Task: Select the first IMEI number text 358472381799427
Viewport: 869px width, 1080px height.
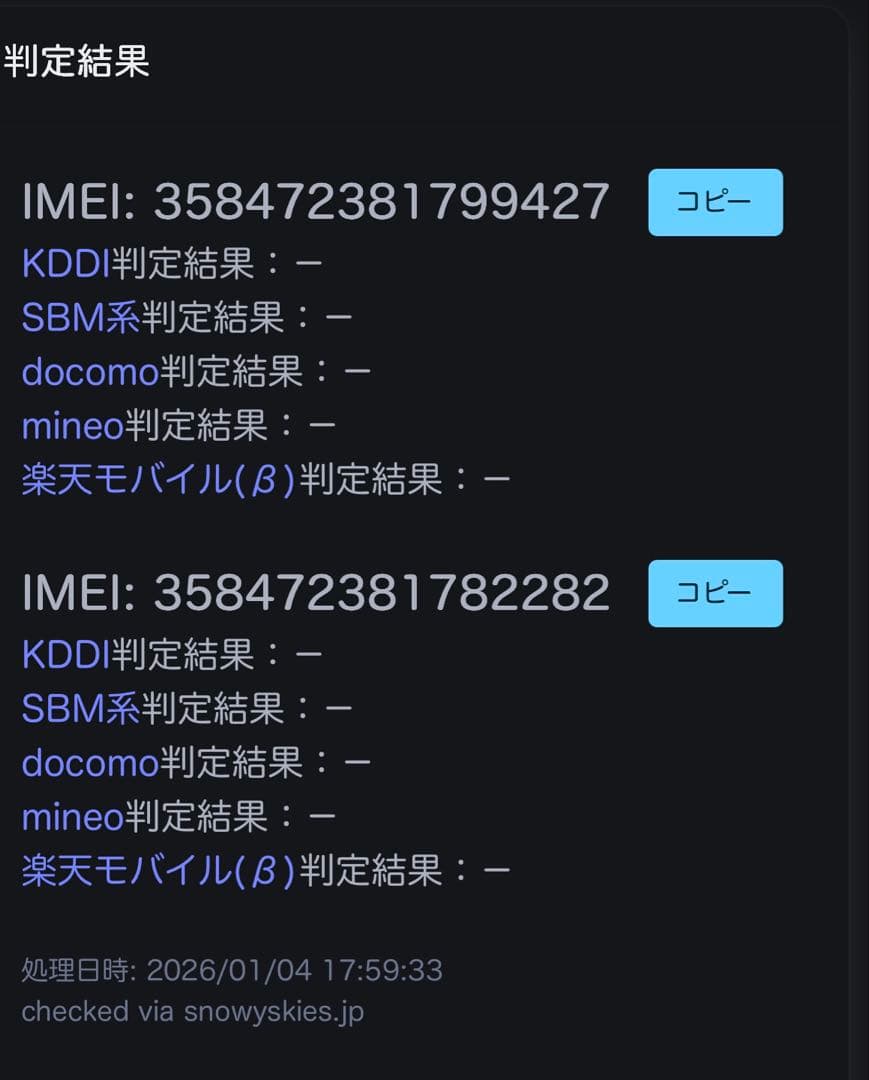Action: click(x=380, y=200)
